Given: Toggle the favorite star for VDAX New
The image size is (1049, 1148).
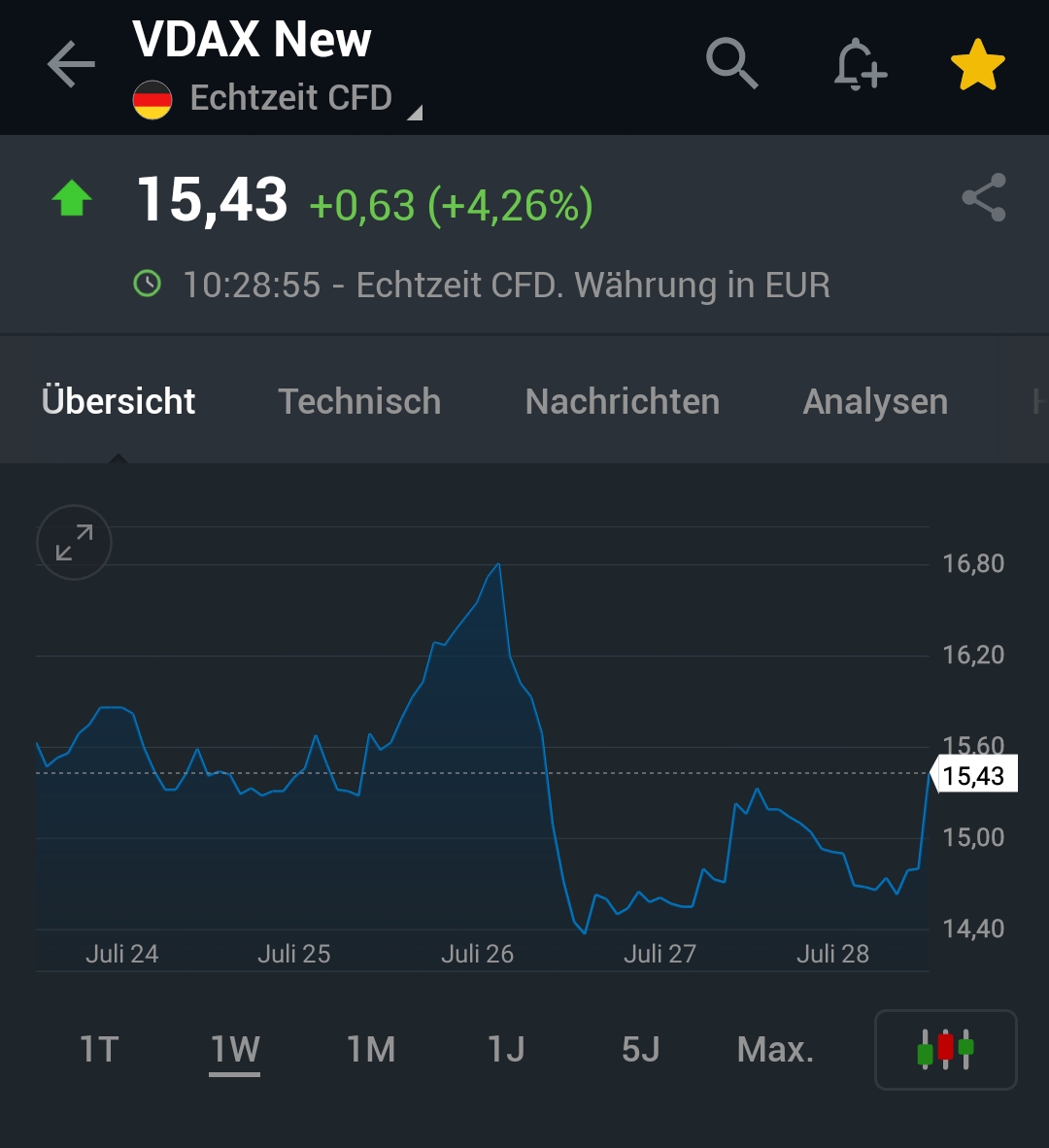Looking at the screenshot, I should 977,64.
